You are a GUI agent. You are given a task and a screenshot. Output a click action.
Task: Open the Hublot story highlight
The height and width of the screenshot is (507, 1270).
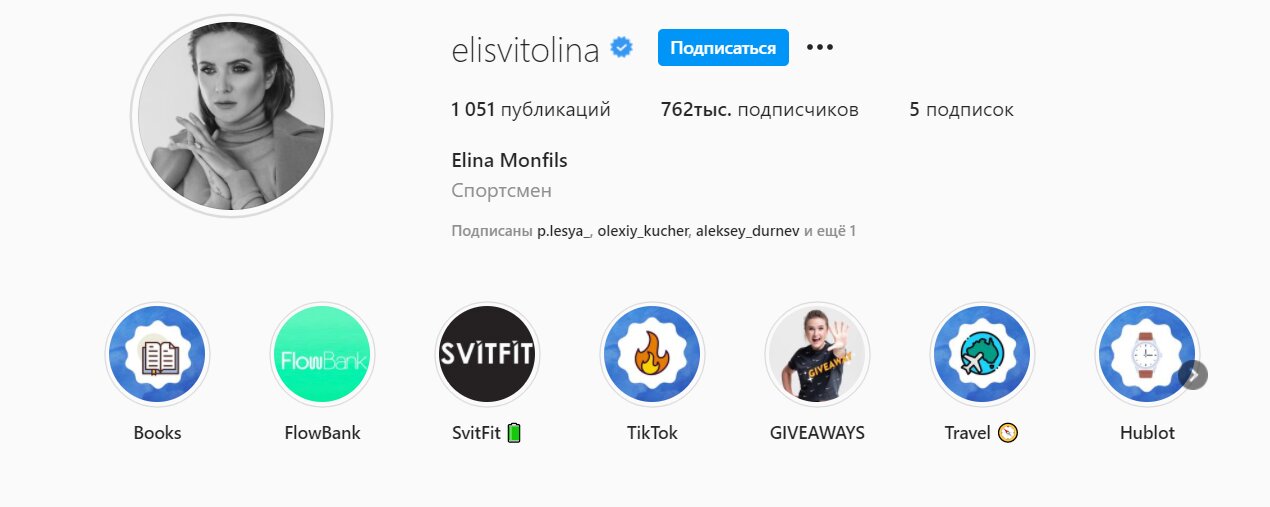pyautogui.click(x=1146, y=354)
